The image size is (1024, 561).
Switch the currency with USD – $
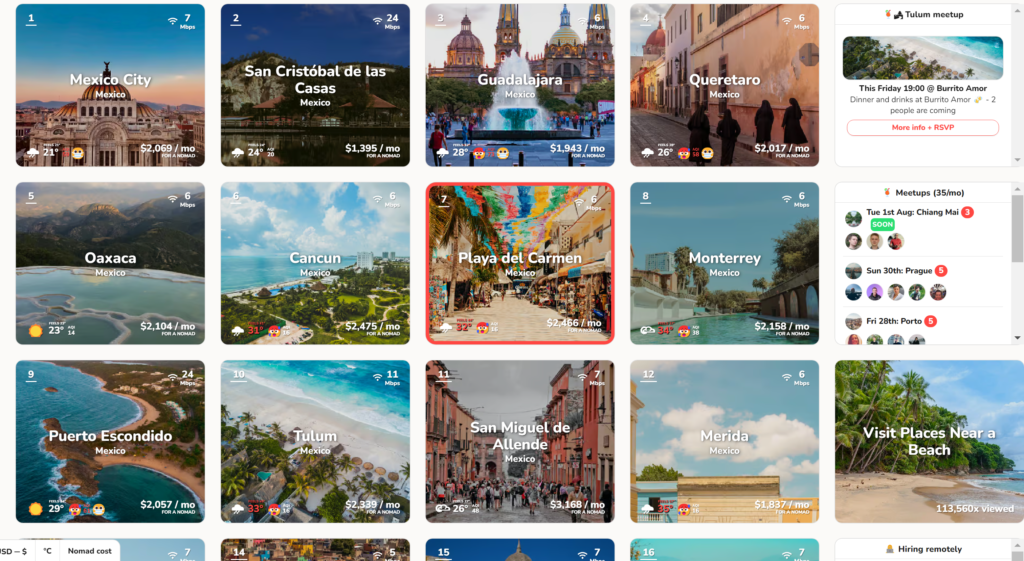click(14, 551)
